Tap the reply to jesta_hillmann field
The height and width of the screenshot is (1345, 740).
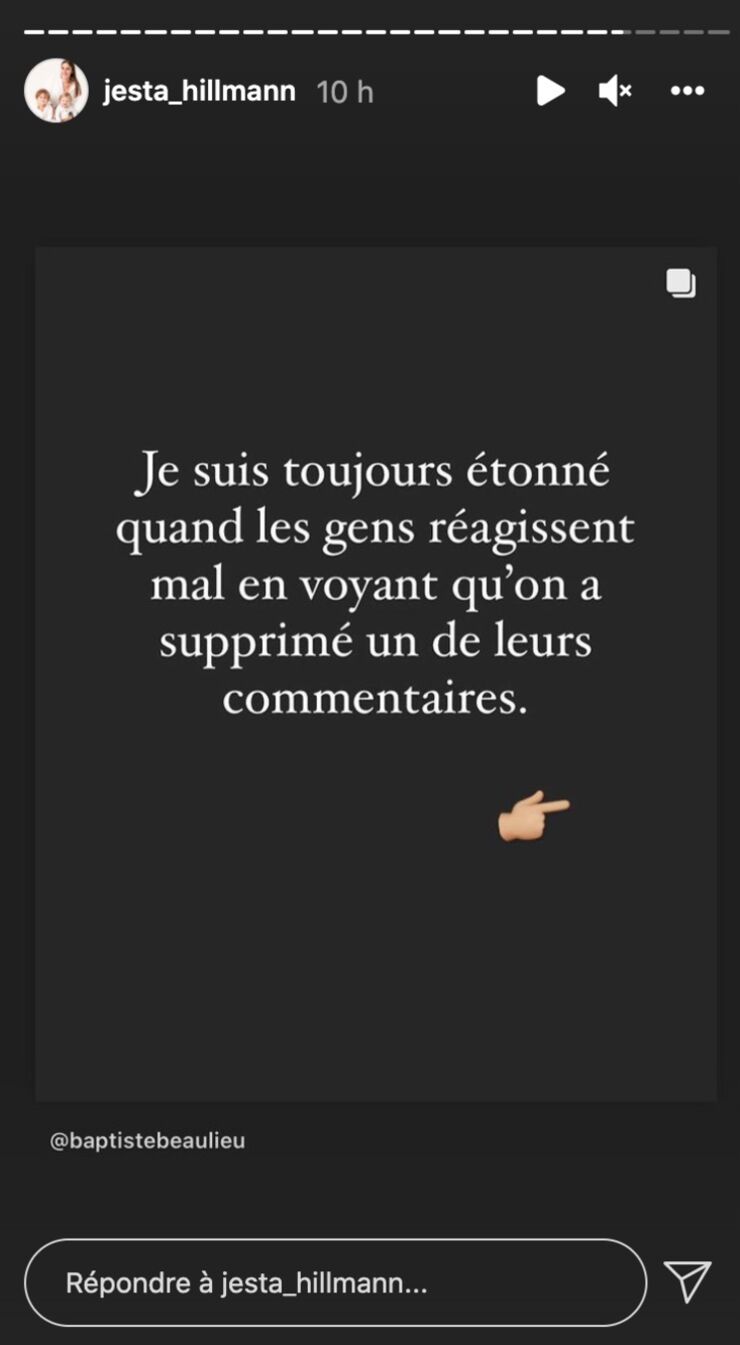(x=335, y=1283)
